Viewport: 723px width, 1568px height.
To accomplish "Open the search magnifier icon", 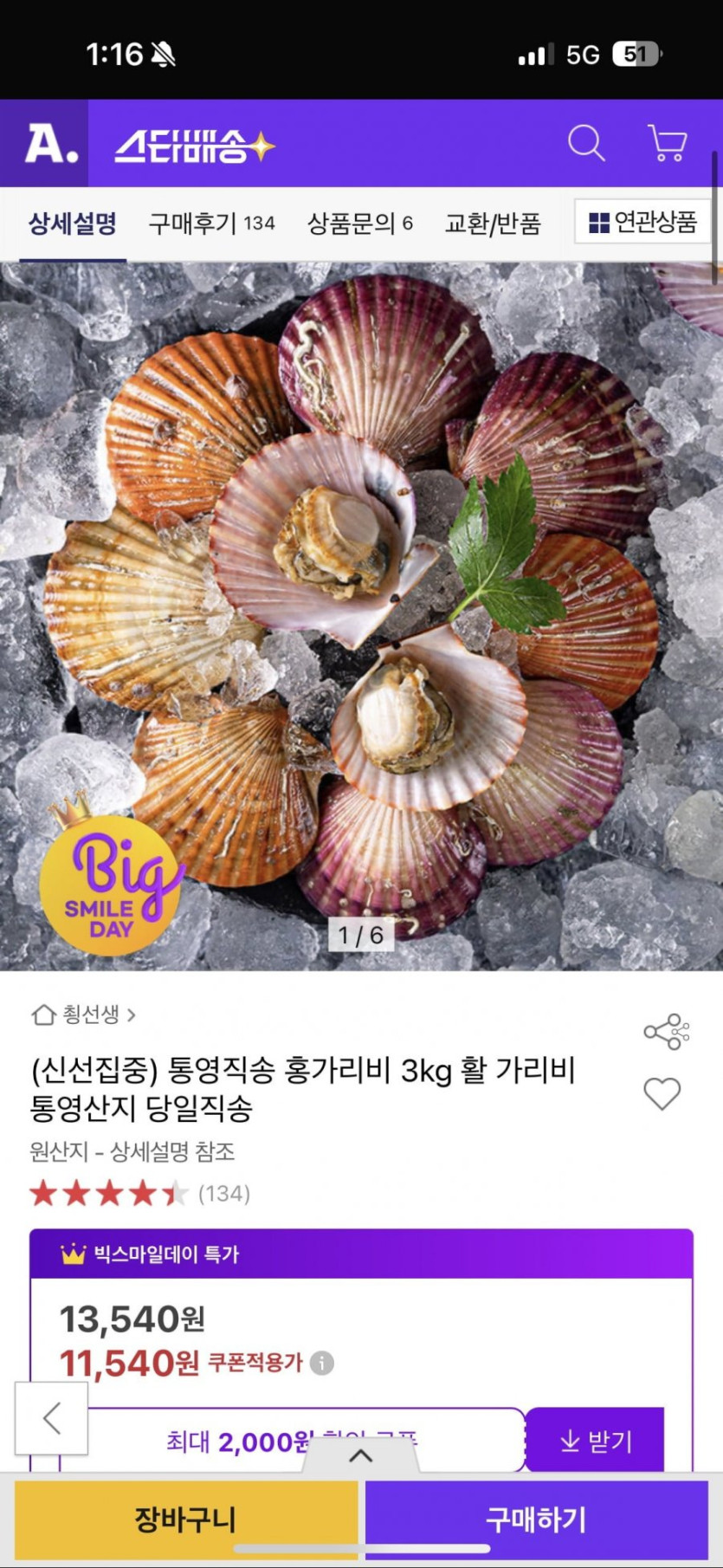I will point(586,143).
